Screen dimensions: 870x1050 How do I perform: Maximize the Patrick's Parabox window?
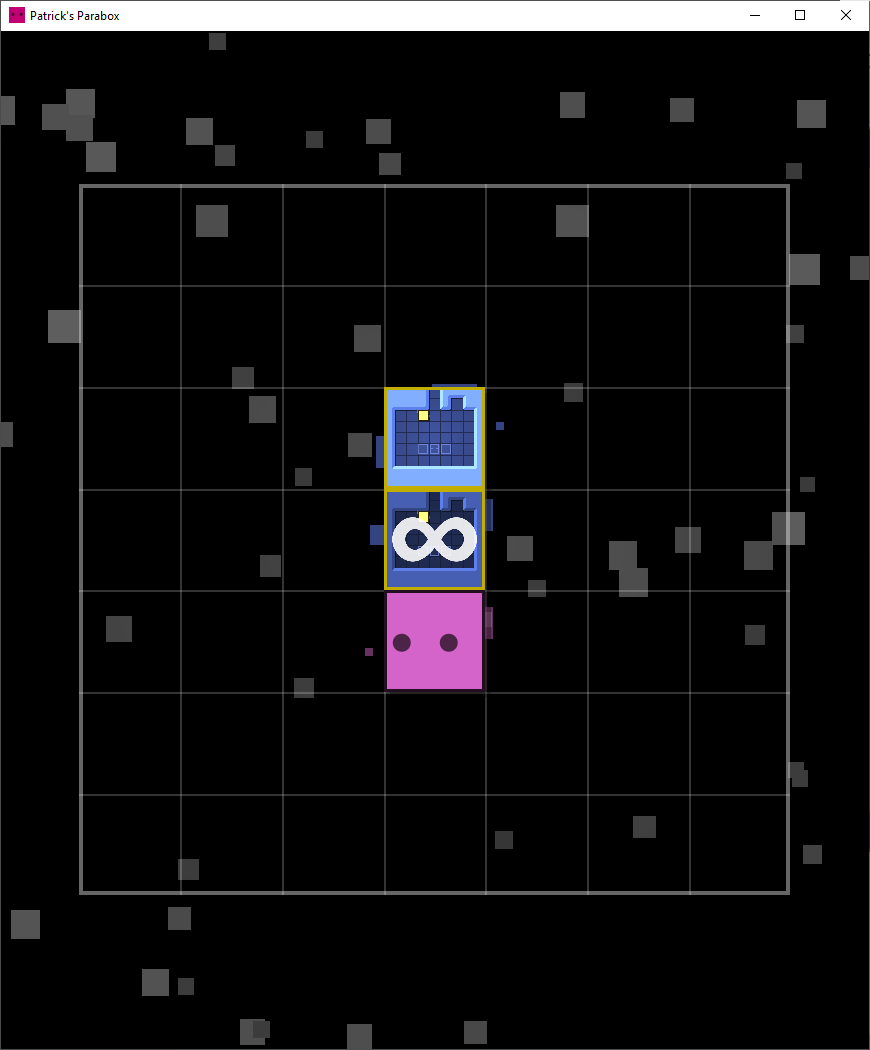tap(800, 15)
